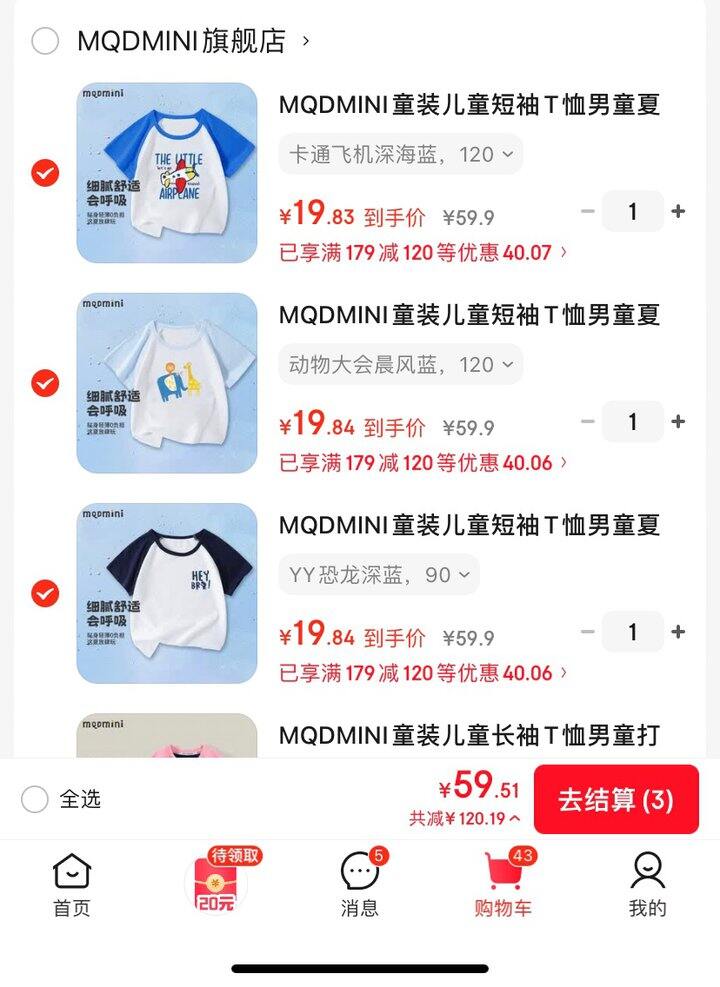720x987 pixels.
Task: Claim the 20元 coupon icon
Action: tap(213, 884)
